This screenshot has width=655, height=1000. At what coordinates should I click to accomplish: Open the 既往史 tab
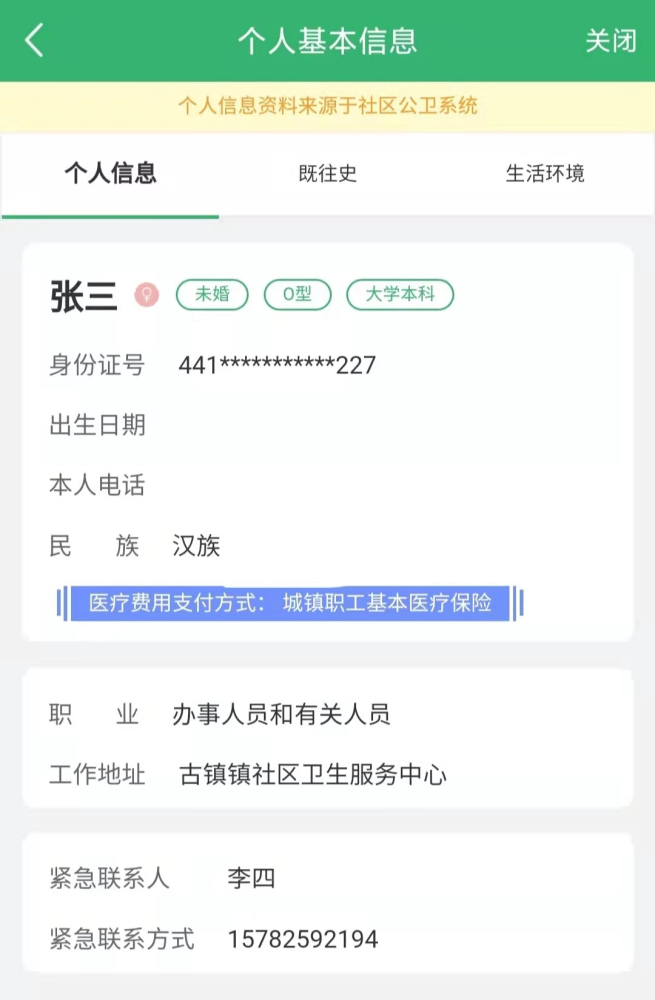327,174
